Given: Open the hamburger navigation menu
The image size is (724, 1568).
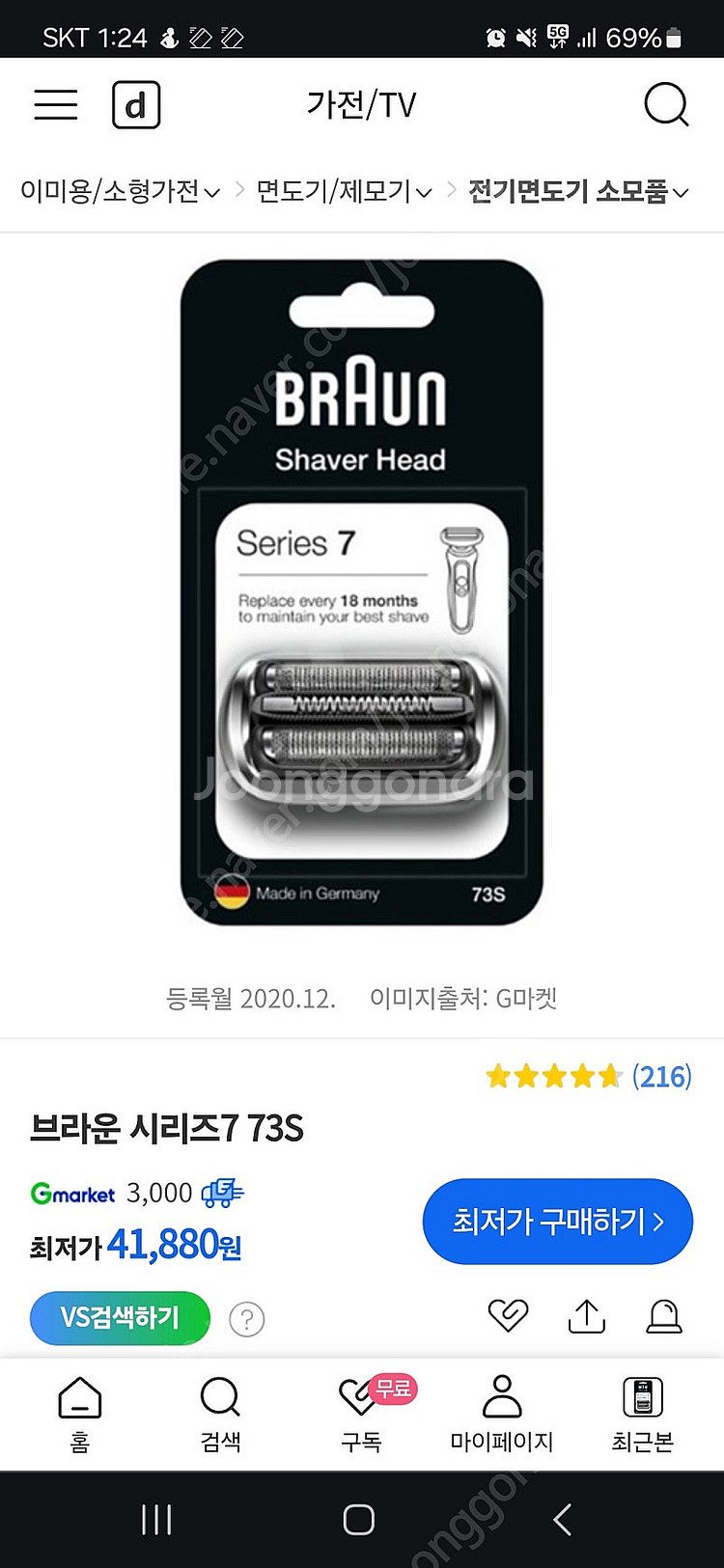Looking at the screenshot, I should (x=55, y=104).
